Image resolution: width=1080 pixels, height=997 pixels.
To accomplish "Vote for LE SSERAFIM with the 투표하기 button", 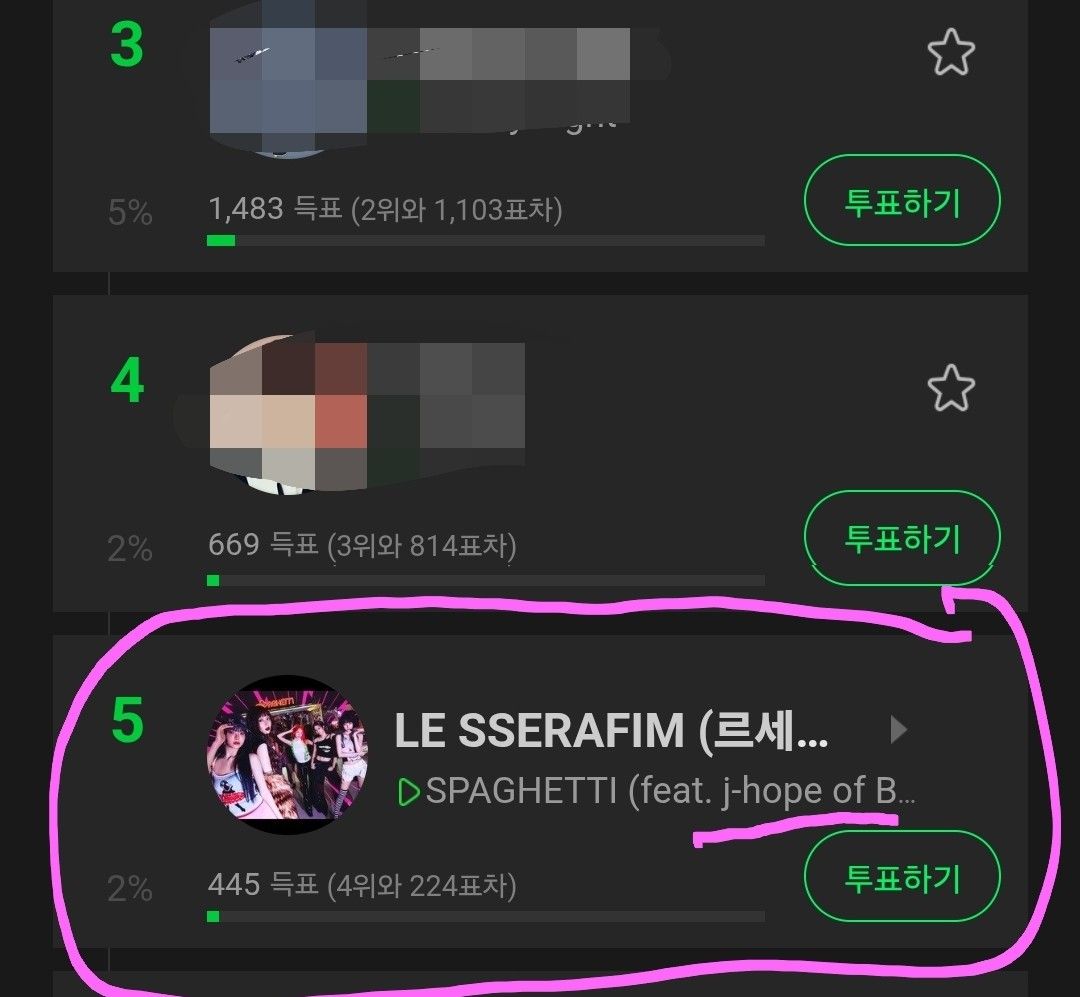I will (902, 876).
